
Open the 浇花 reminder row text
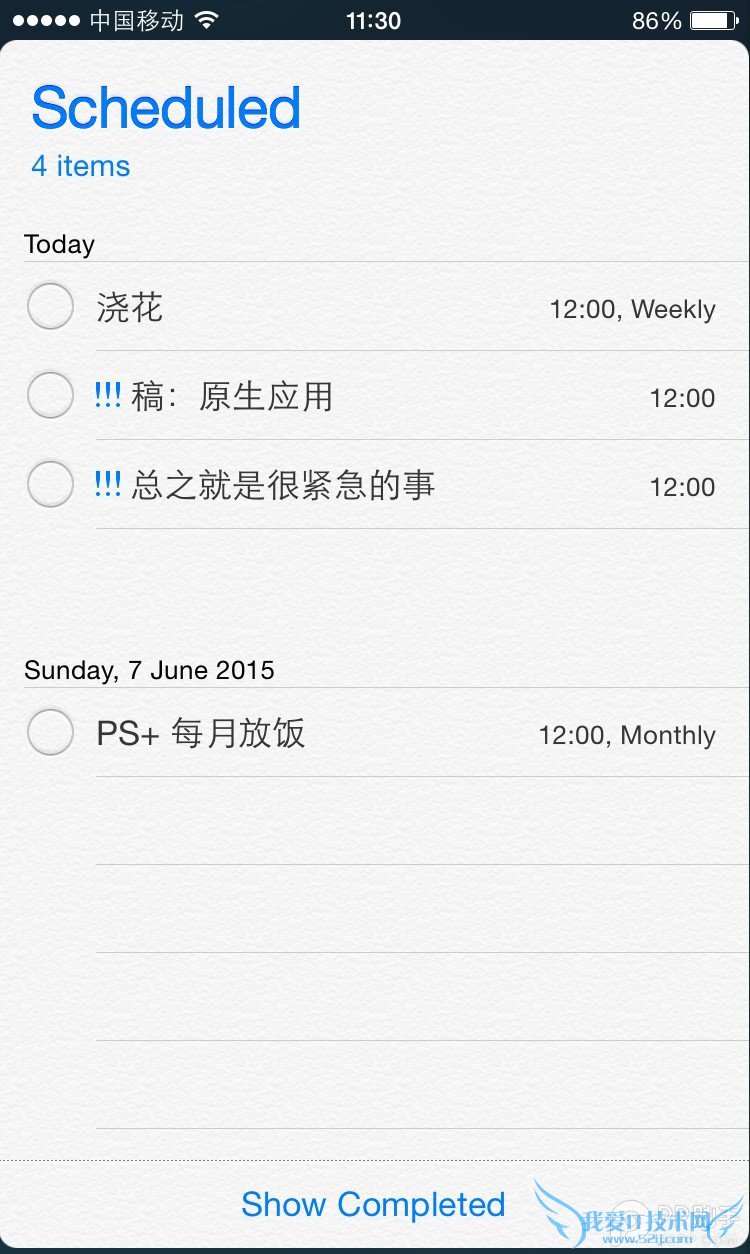click(x=130, y=307)
